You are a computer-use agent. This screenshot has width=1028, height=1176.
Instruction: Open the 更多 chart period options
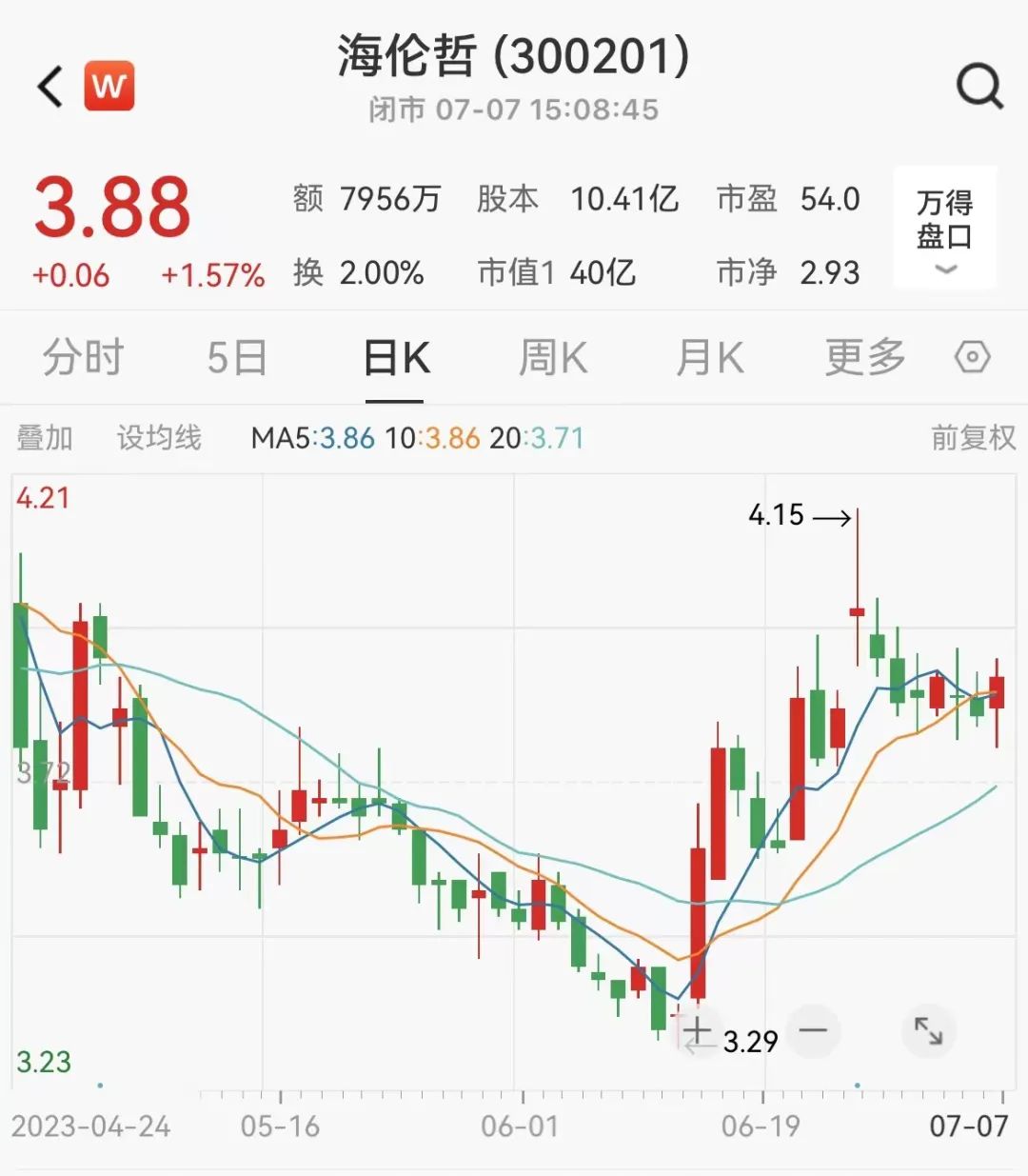pyautogui.click(x=864, y=358)
